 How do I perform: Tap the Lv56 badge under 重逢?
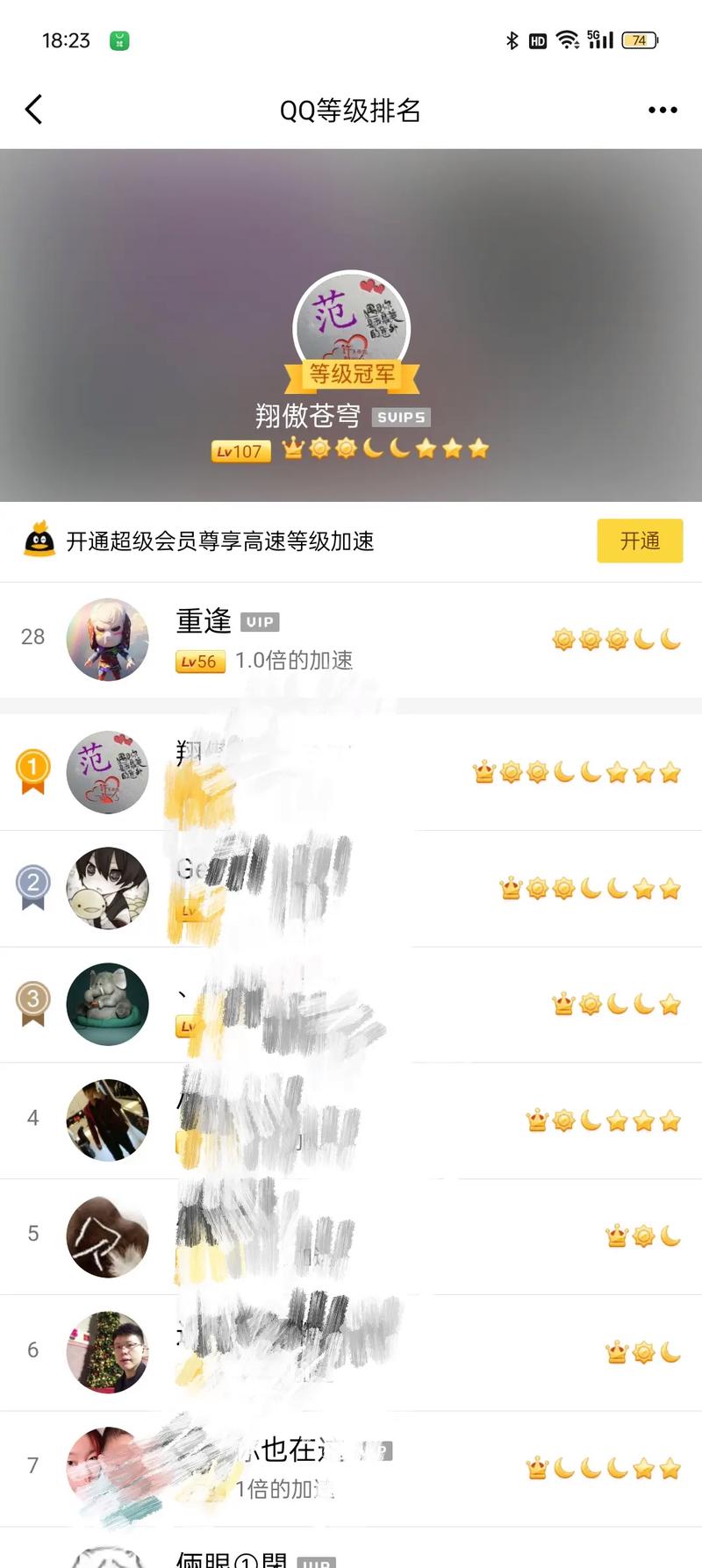[x=199, y=662]
